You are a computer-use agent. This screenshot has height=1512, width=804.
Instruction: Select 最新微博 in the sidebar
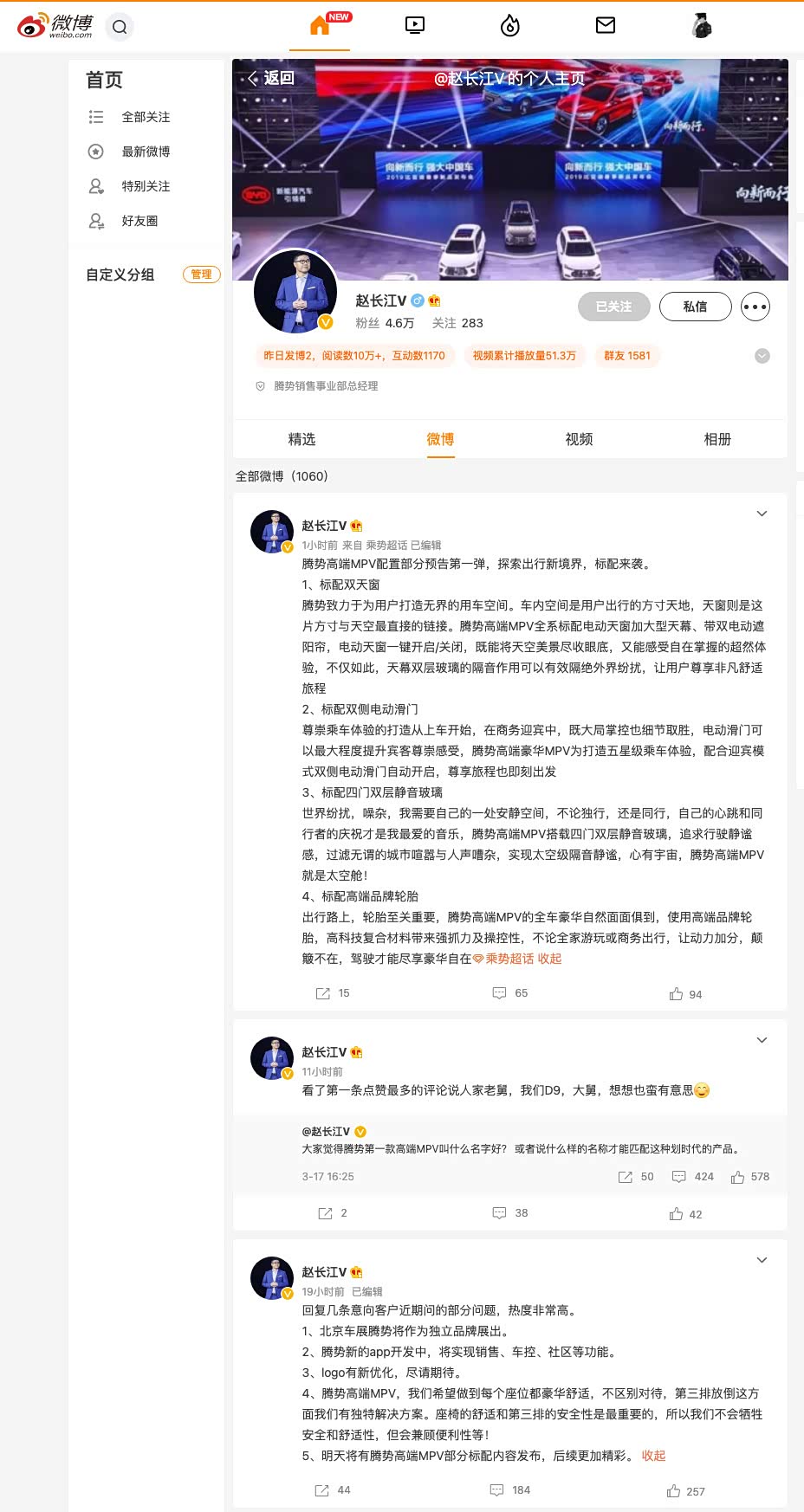[146, 152]
